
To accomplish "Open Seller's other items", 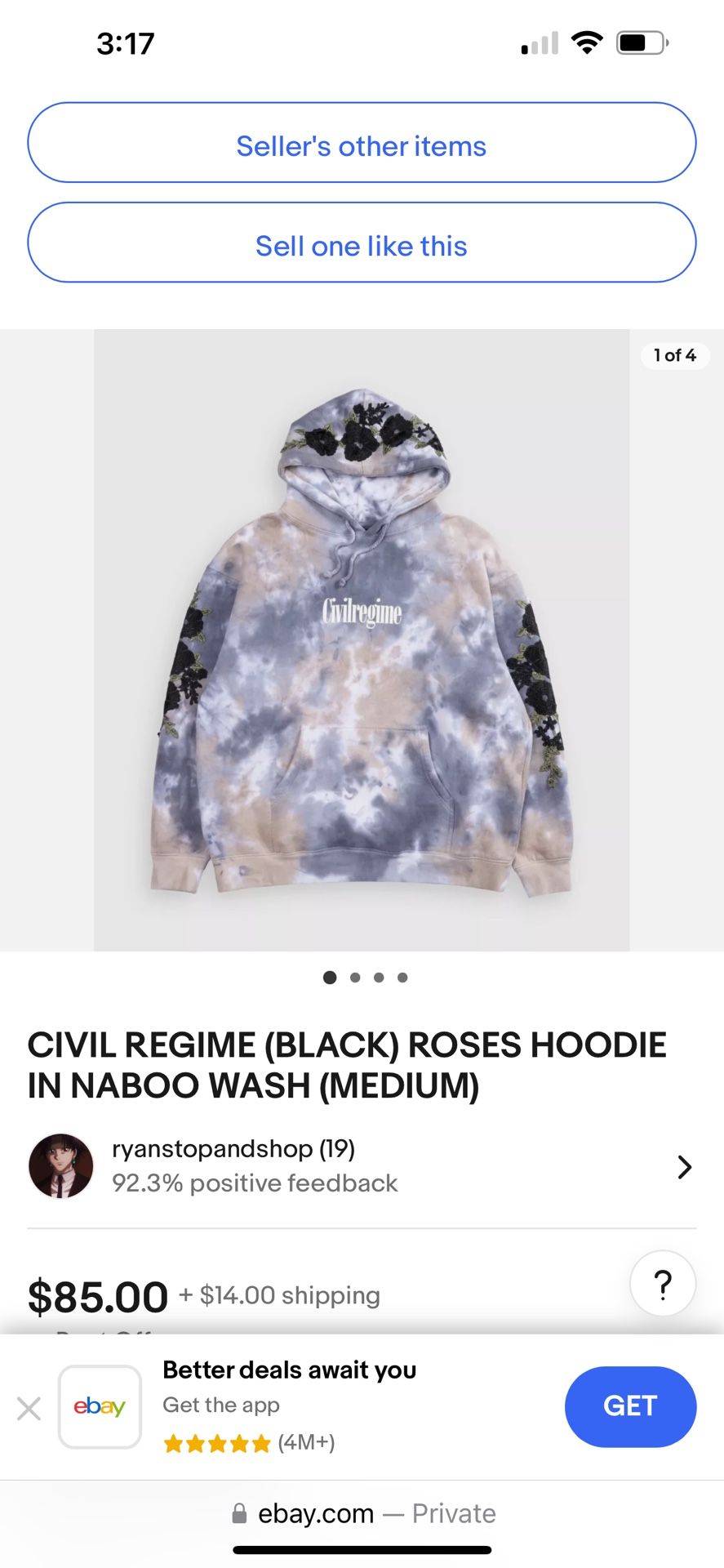I will click(362, 143).
